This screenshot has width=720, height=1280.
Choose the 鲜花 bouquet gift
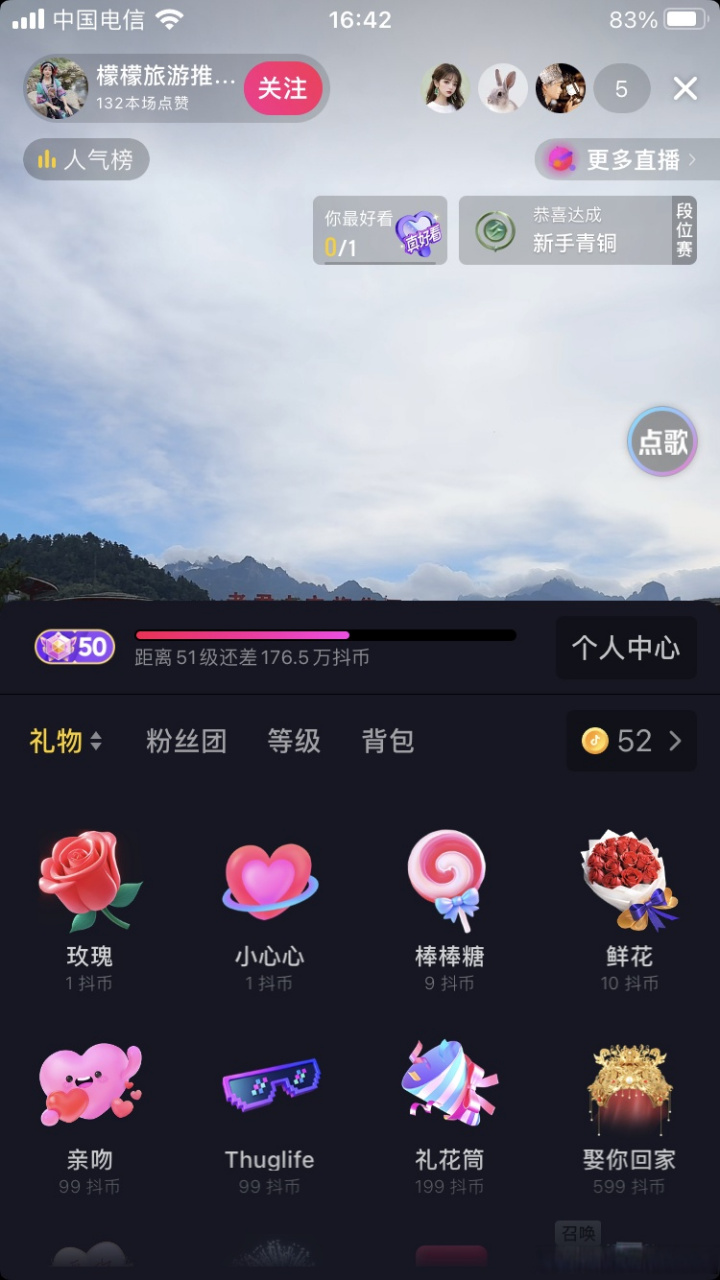(630, 880)
